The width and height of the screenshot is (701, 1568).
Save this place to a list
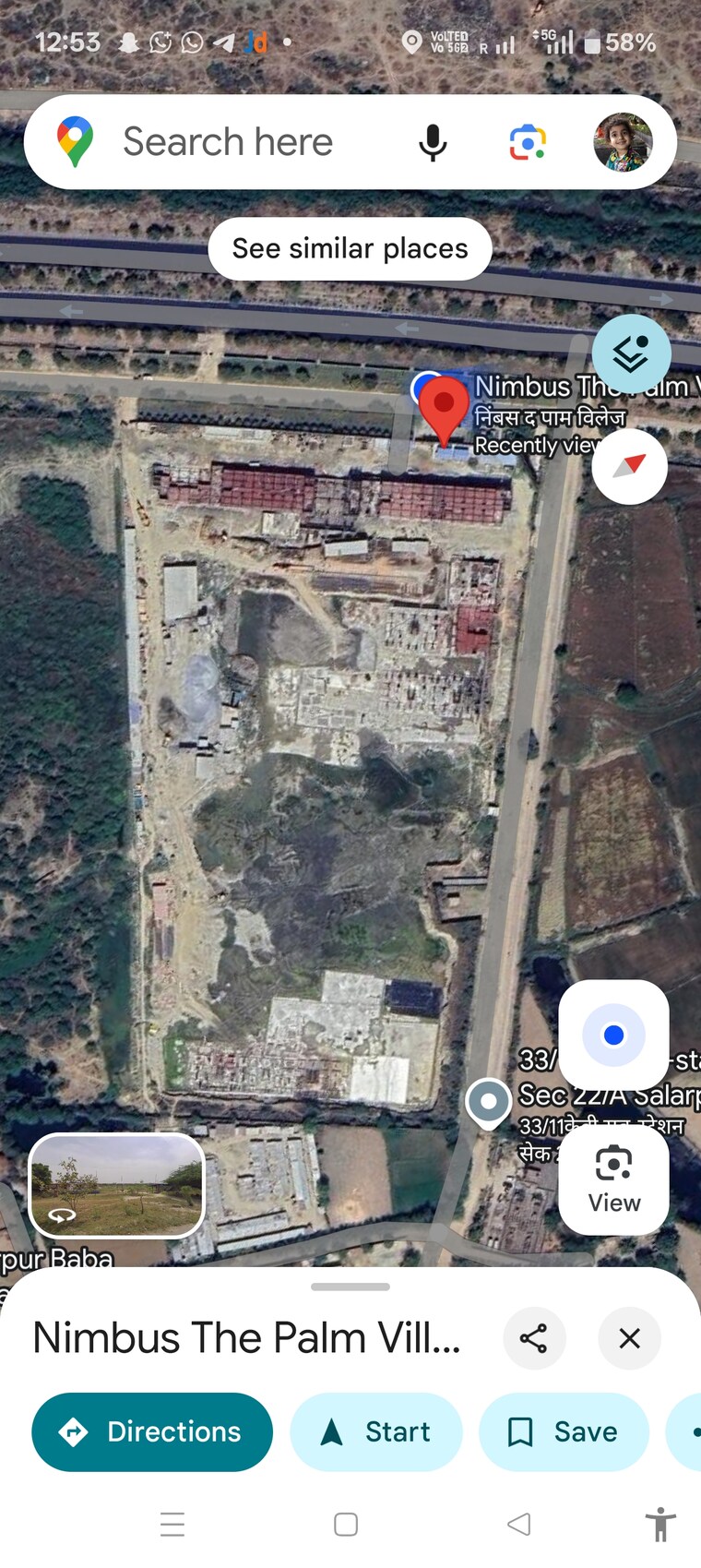564,1431
